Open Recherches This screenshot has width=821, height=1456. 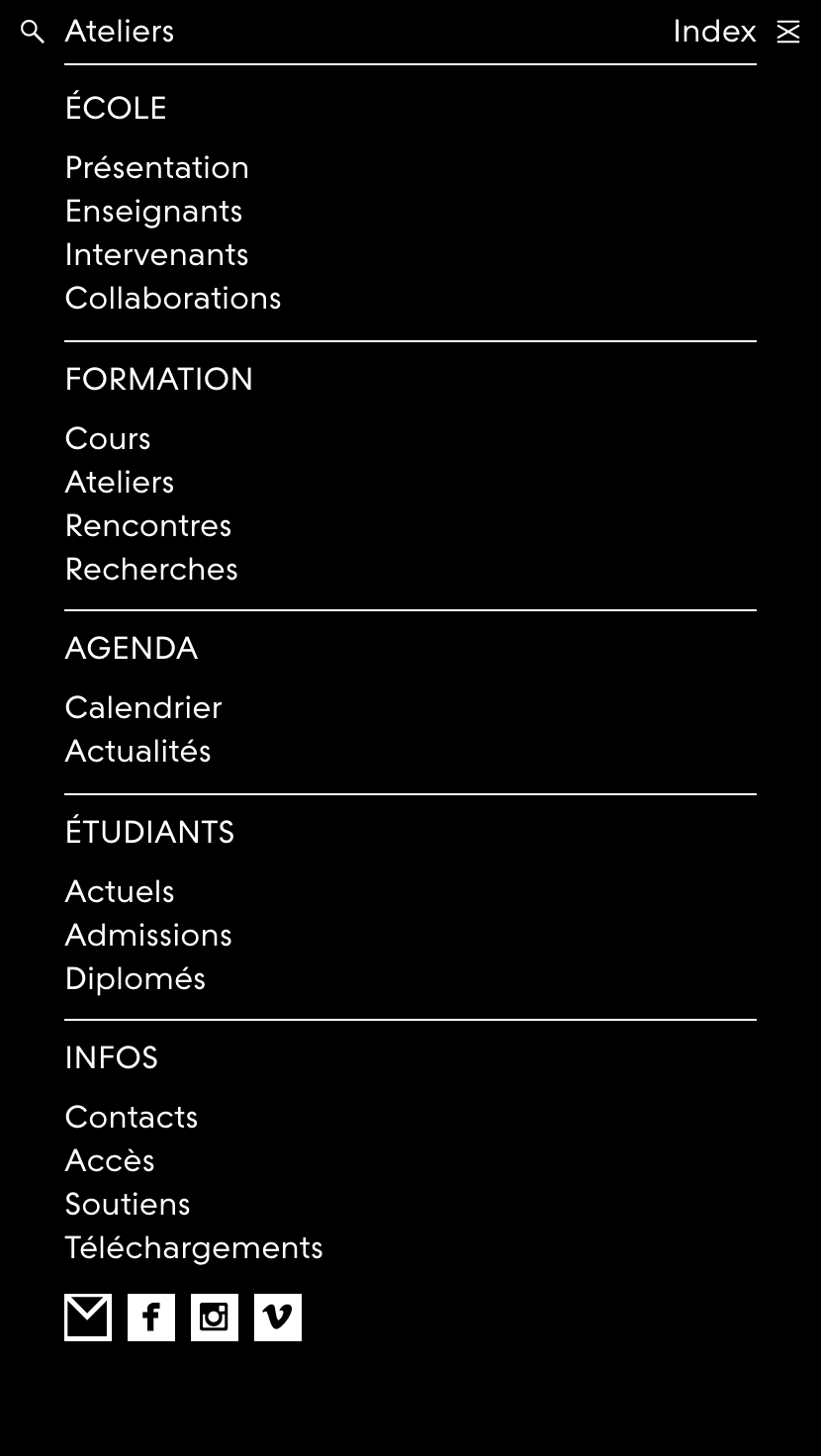151,570
